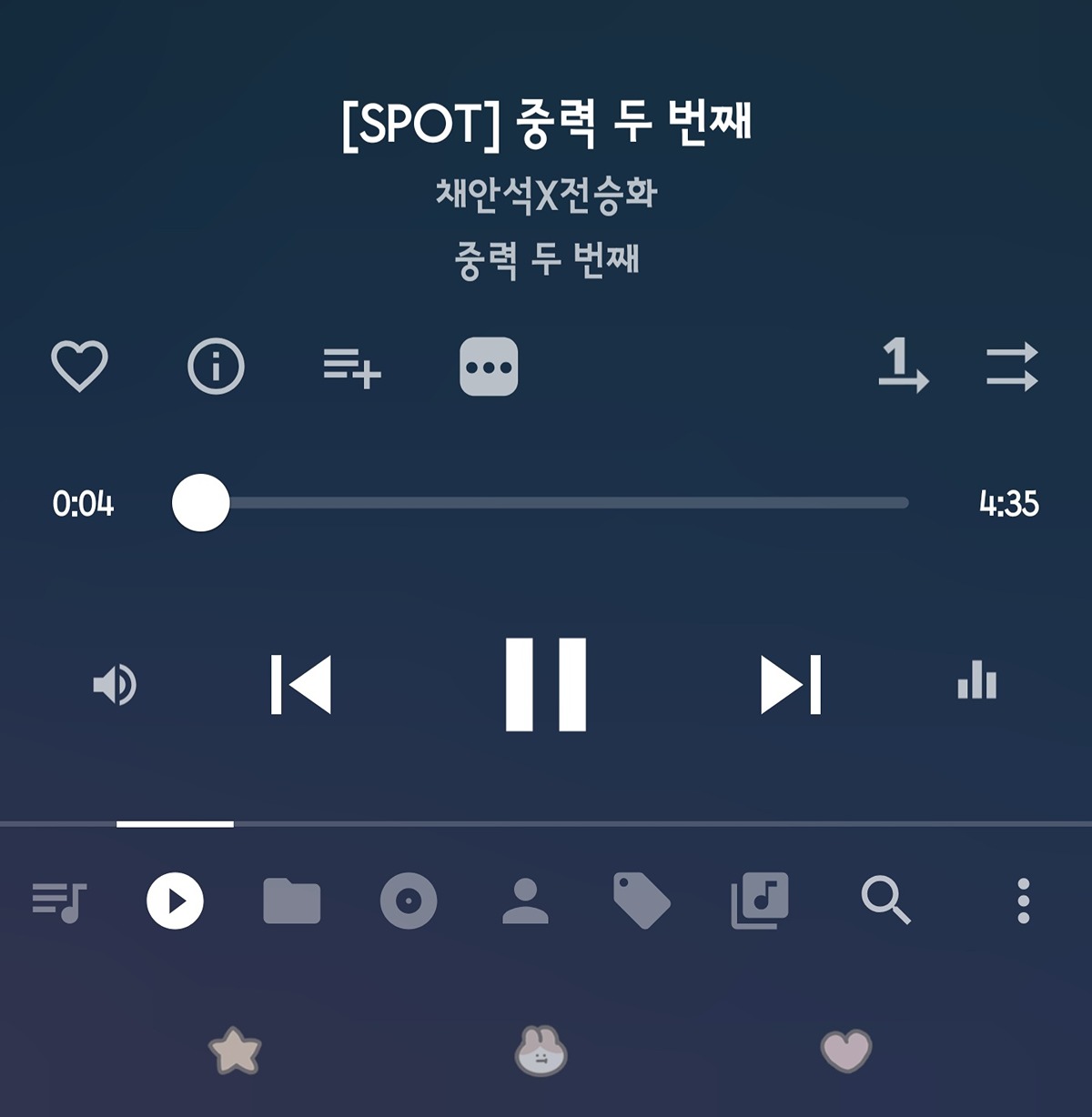Viewport: 1092px width, 1117px height.
Task: Search the music library
Action: [x=885, y=901]
